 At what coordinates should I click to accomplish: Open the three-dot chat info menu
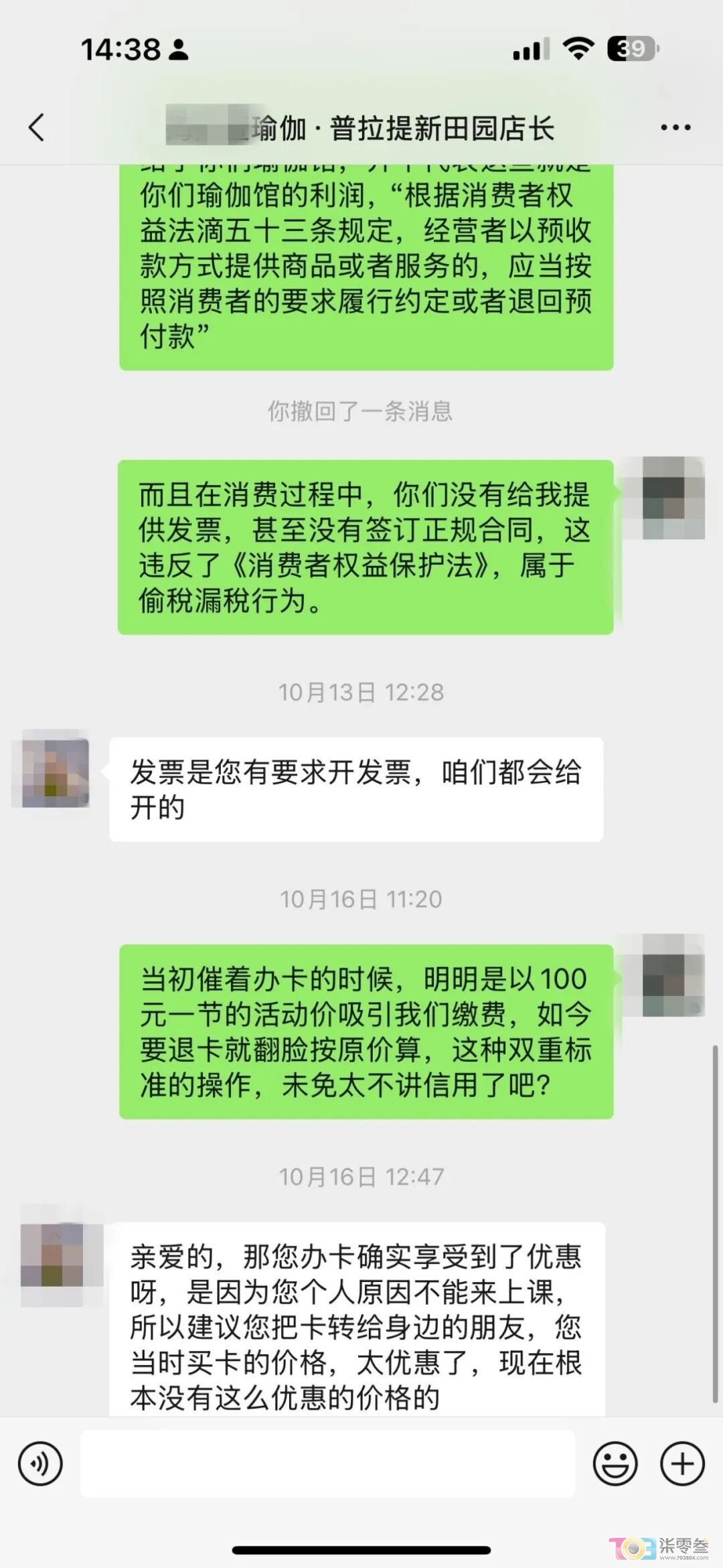click(x=675, y=127)
